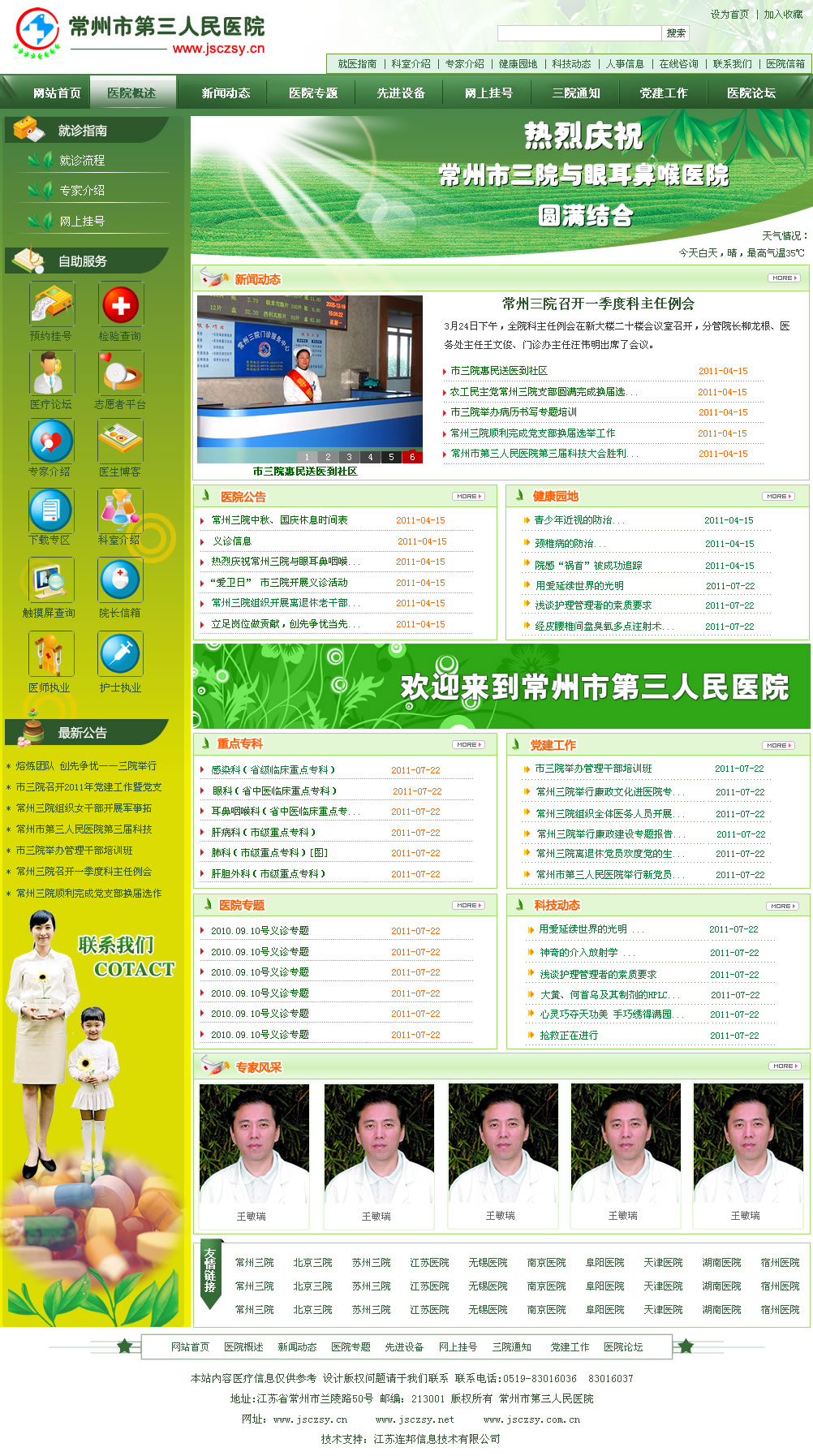
Task: Open announcement 义诊信息
Action: [x=232, y=541]
